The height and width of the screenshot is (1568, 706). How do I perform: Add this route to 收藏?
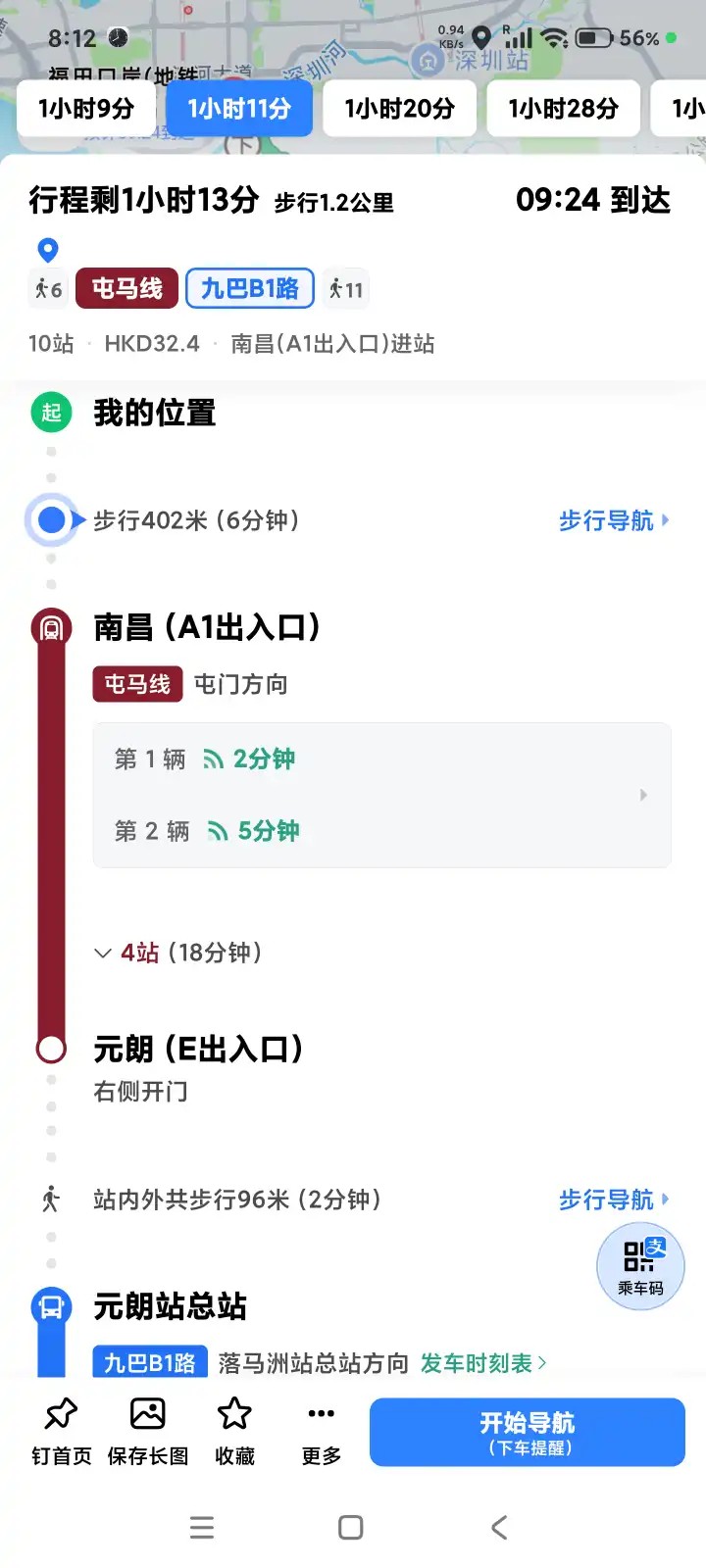click(x=234, y=1432)
